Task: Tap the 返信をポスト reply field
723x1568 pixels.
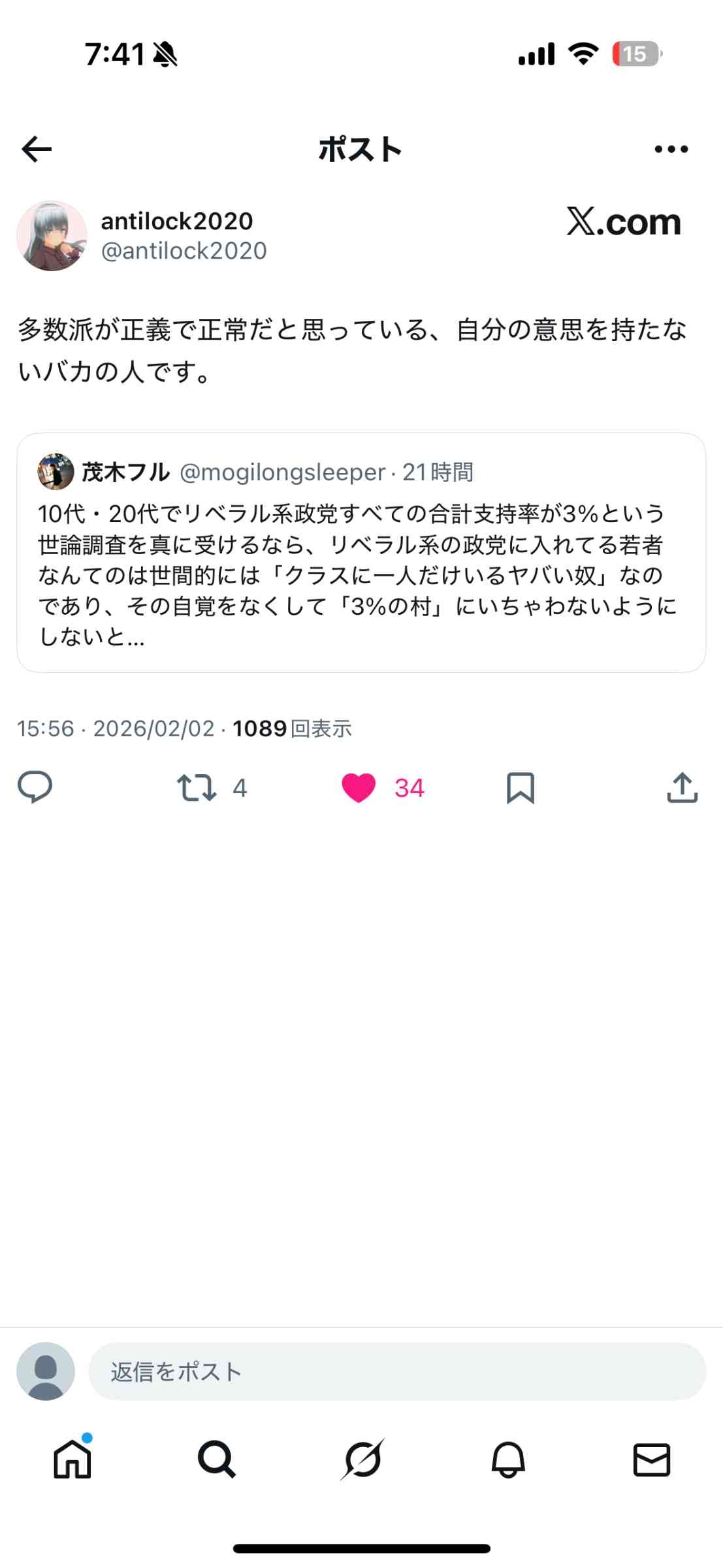Action: coord(396,1371)
